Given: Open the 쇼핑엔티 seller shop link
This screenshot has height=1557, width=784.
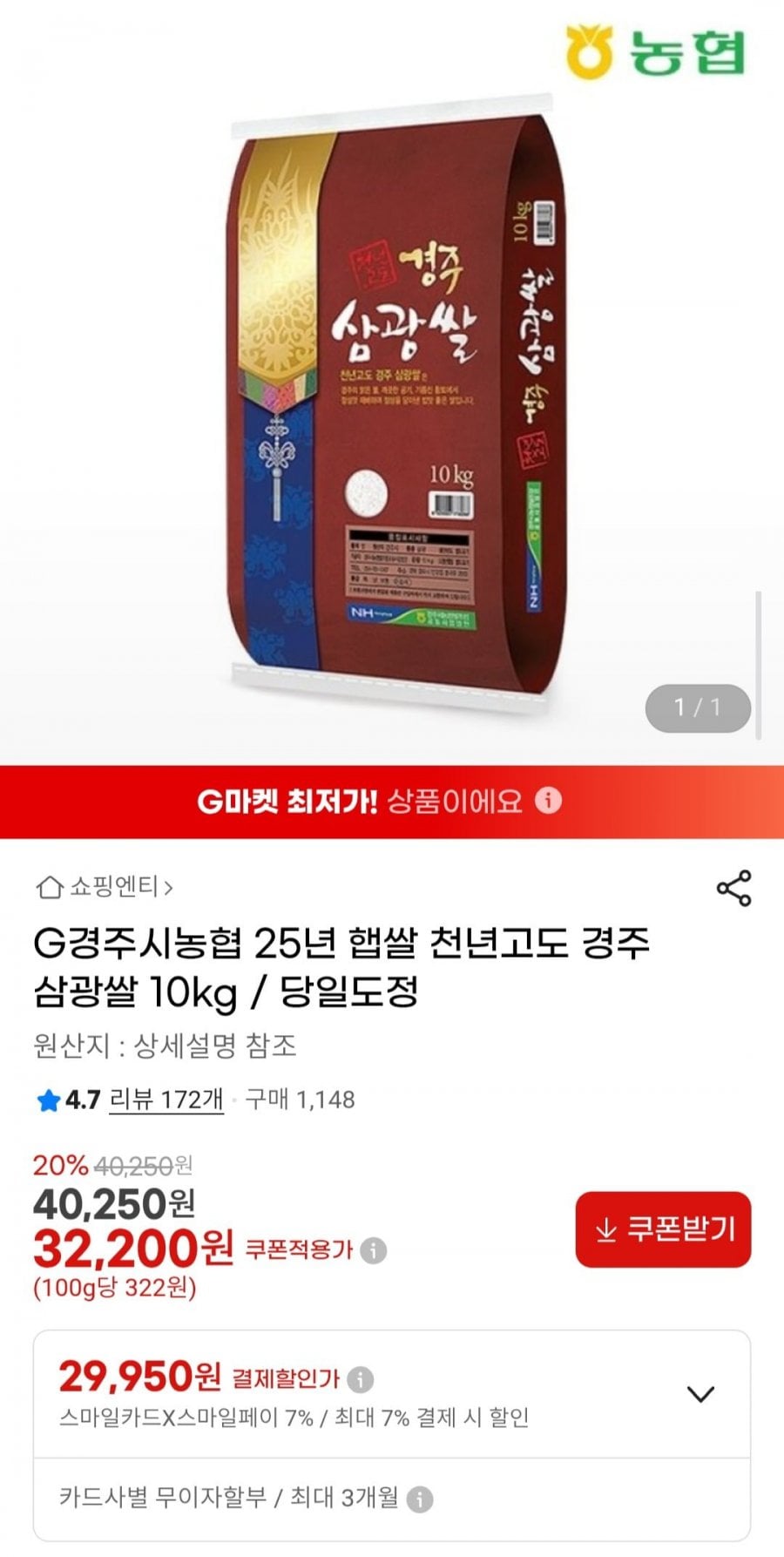Looking at the screenshot, I should (x=105, y=887).
